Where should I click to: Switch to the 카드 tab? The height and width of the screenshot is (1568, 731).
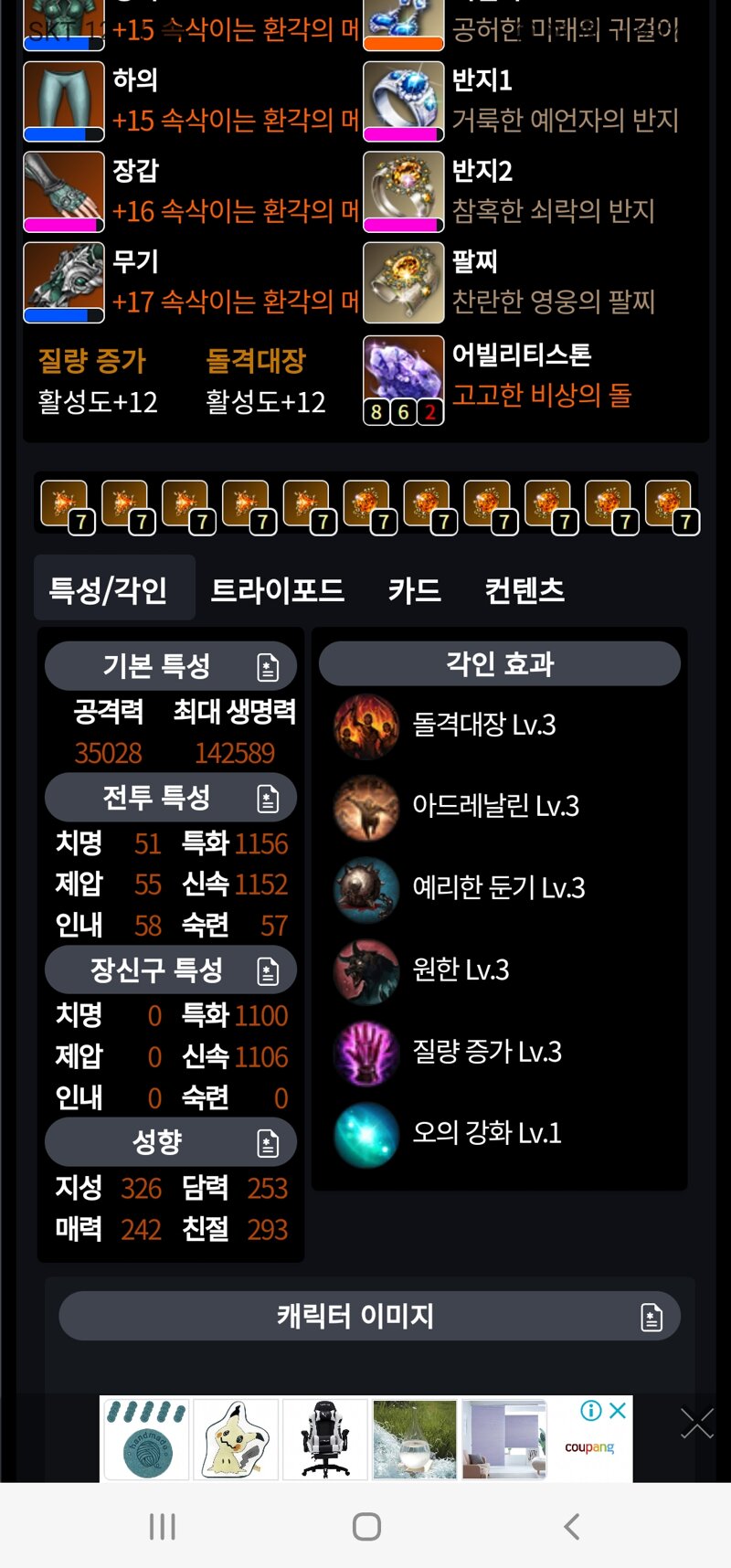[414, 590]
